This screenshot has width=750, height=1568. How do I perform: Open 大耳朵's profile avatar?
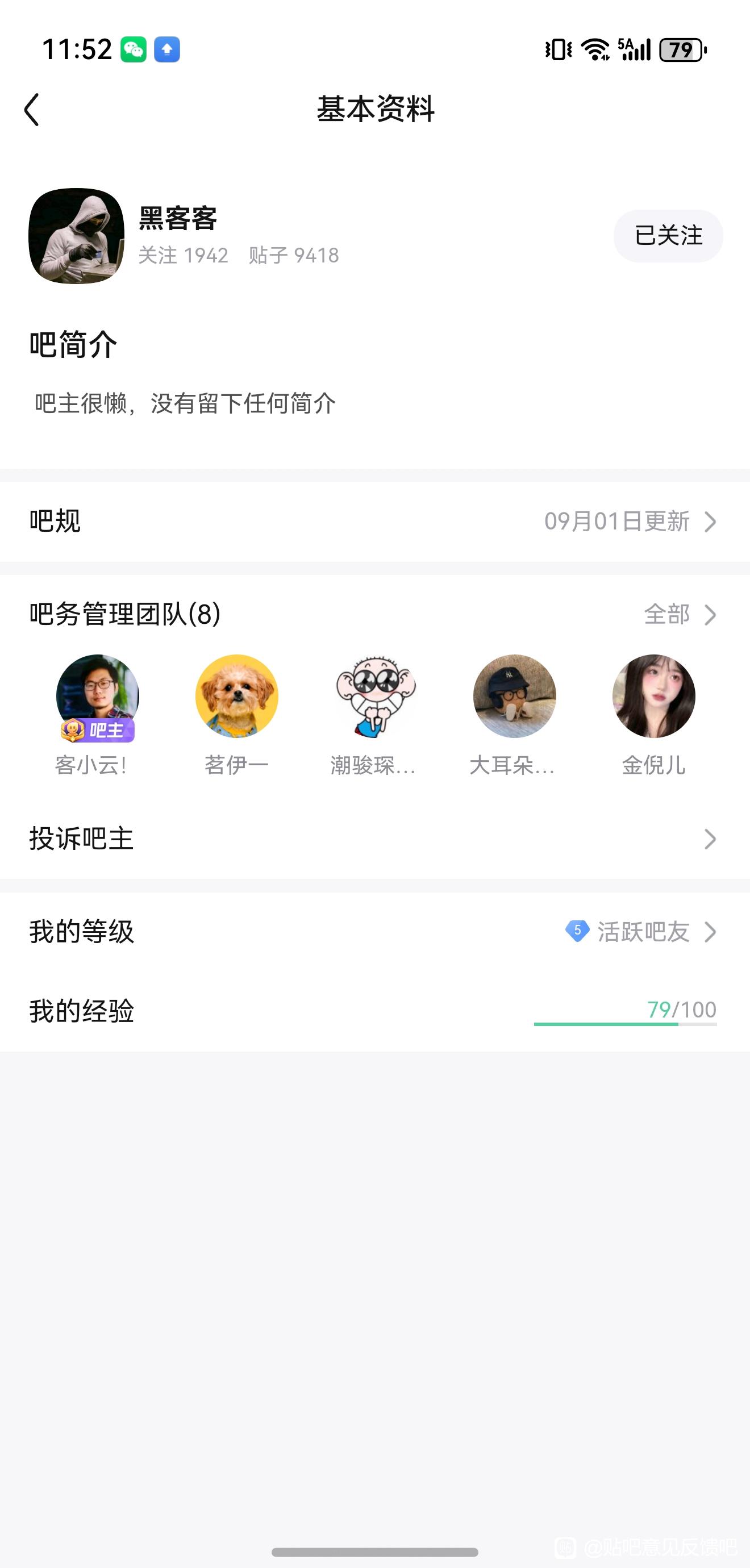pos(514,696)
